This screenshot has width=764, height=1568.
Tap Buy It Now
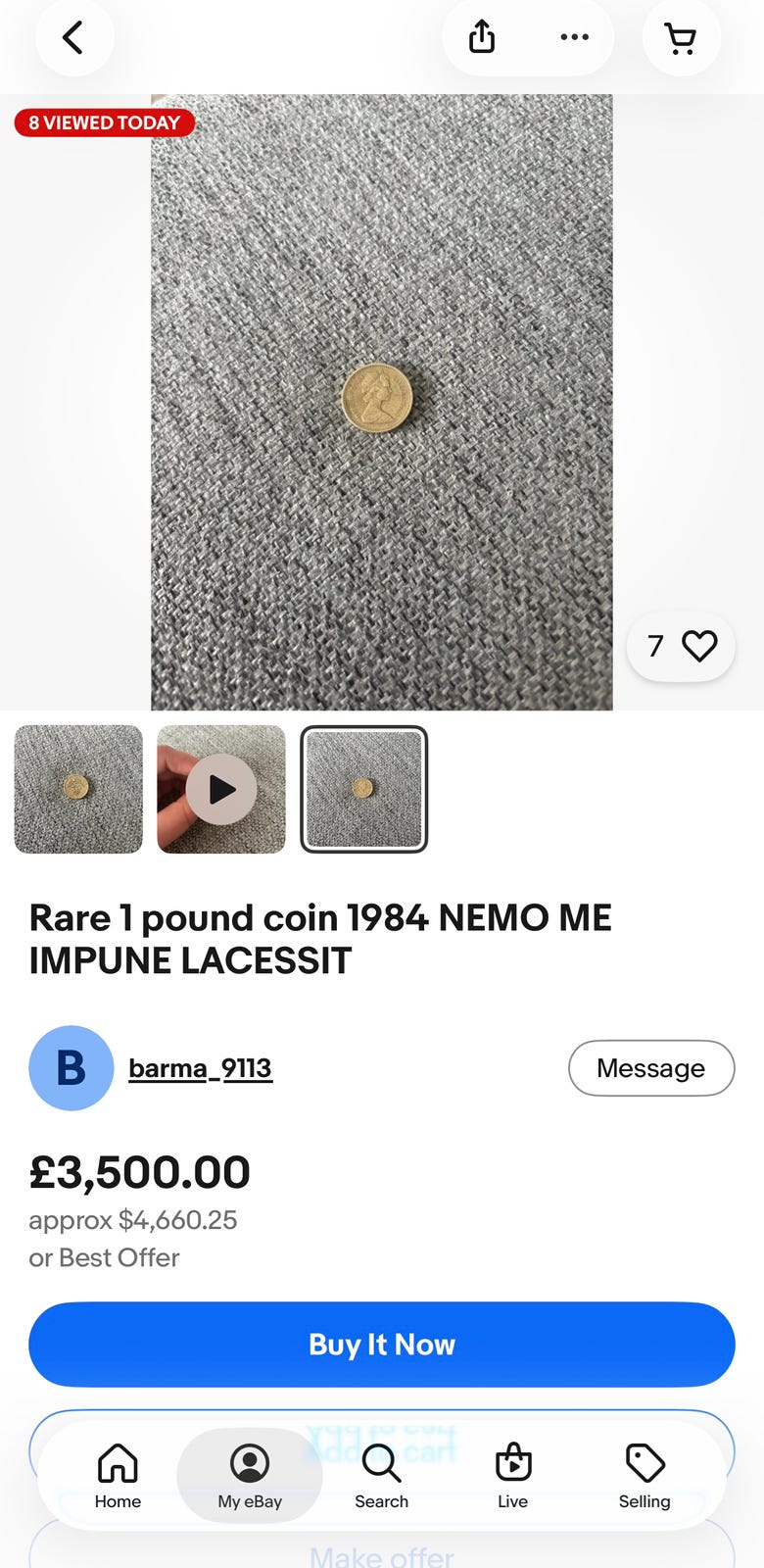[x=382, y=1345]
